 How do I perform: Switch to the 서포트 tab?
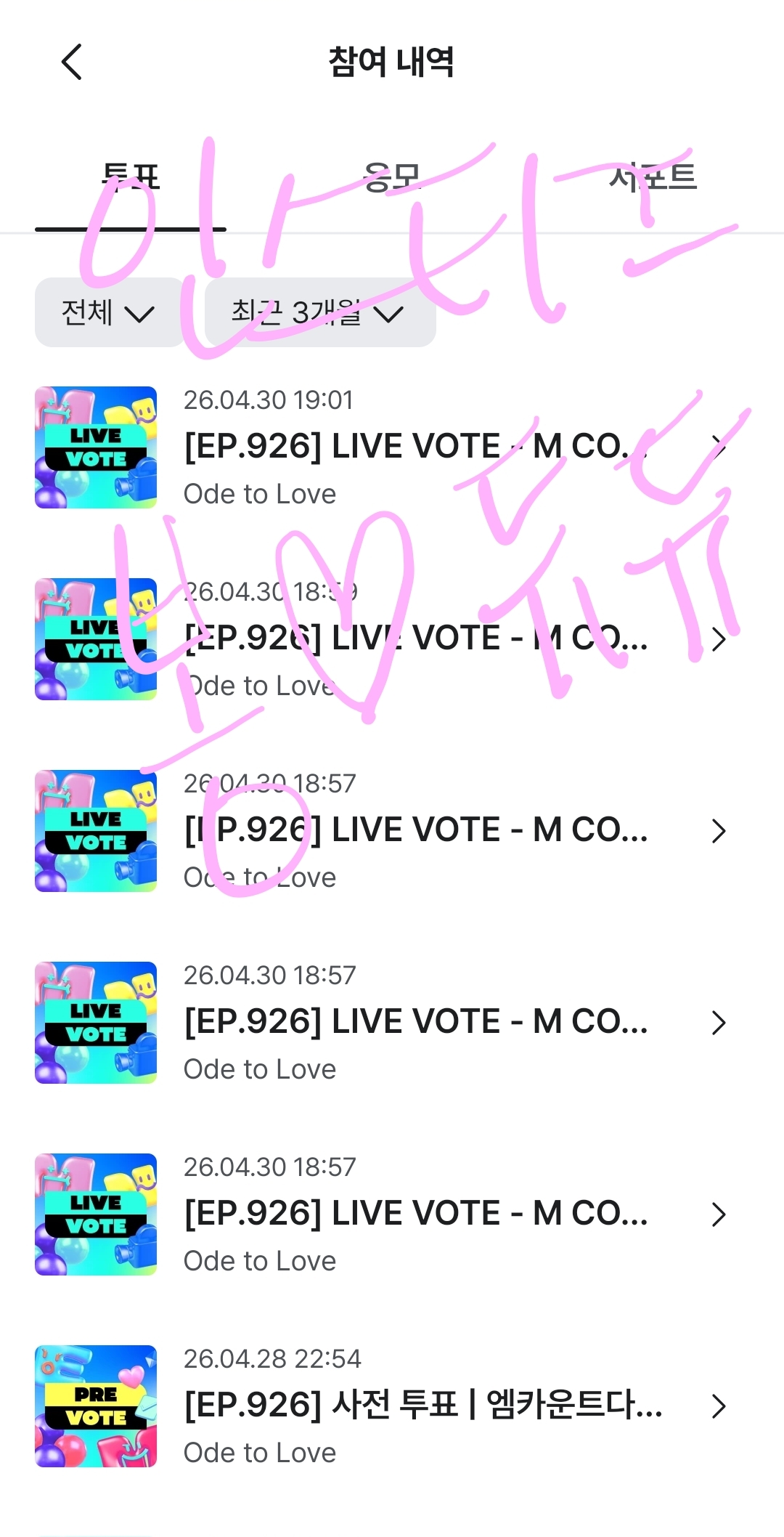tap(653, 177)
